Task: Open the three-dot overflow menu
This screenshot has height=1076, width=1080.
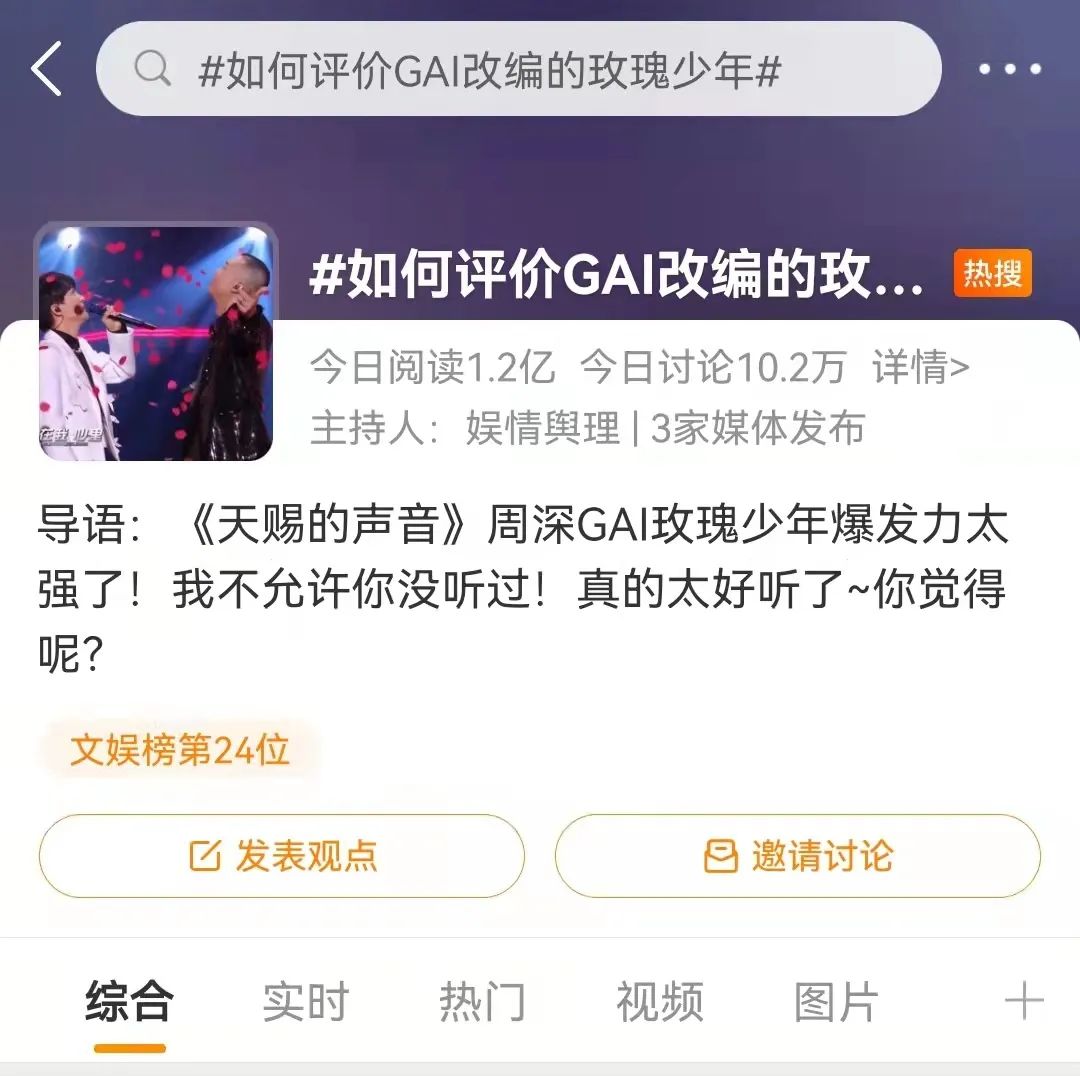Action: 1010,69
